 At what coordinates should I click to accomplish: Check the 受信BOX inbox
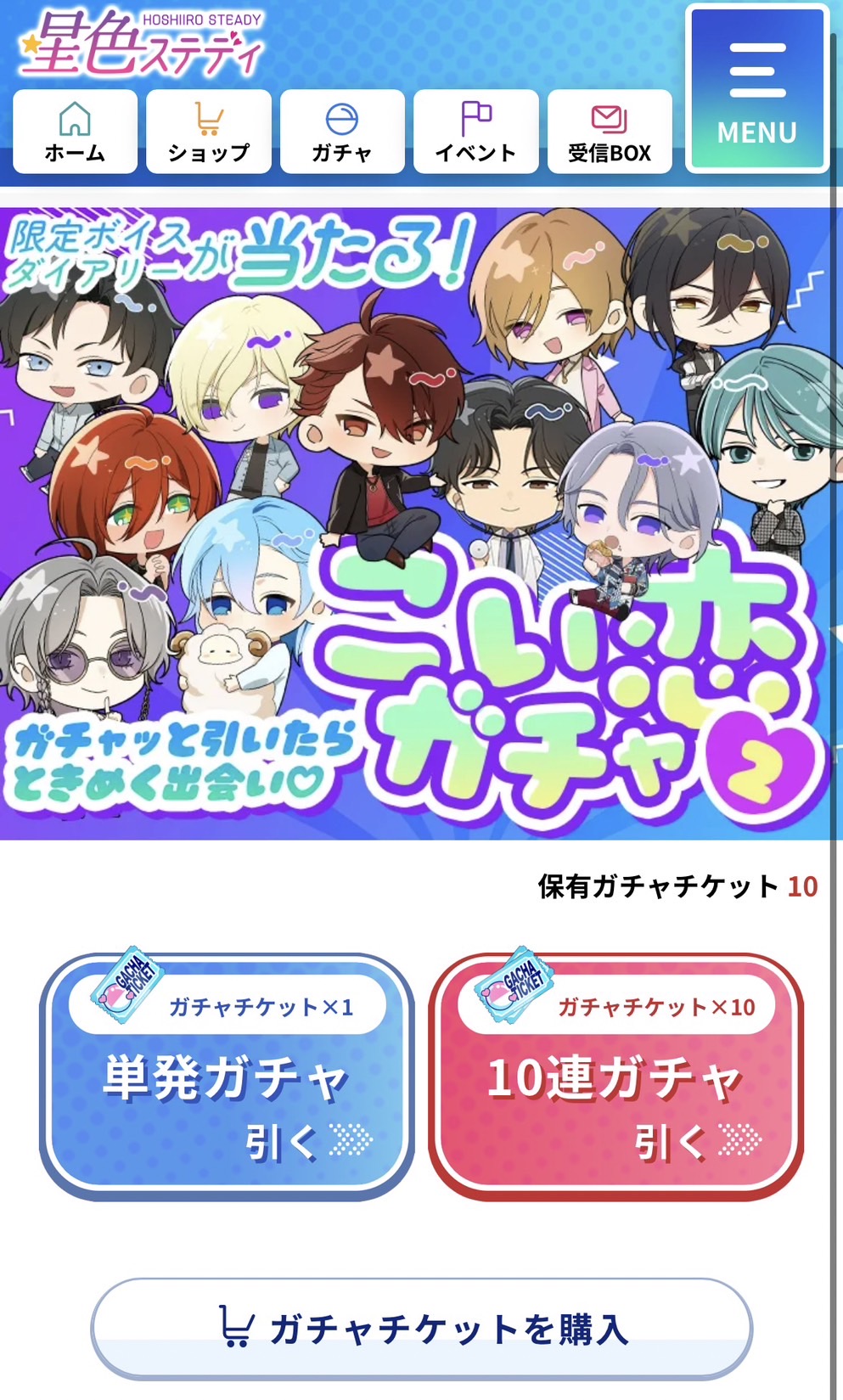[x=610, y=132]
